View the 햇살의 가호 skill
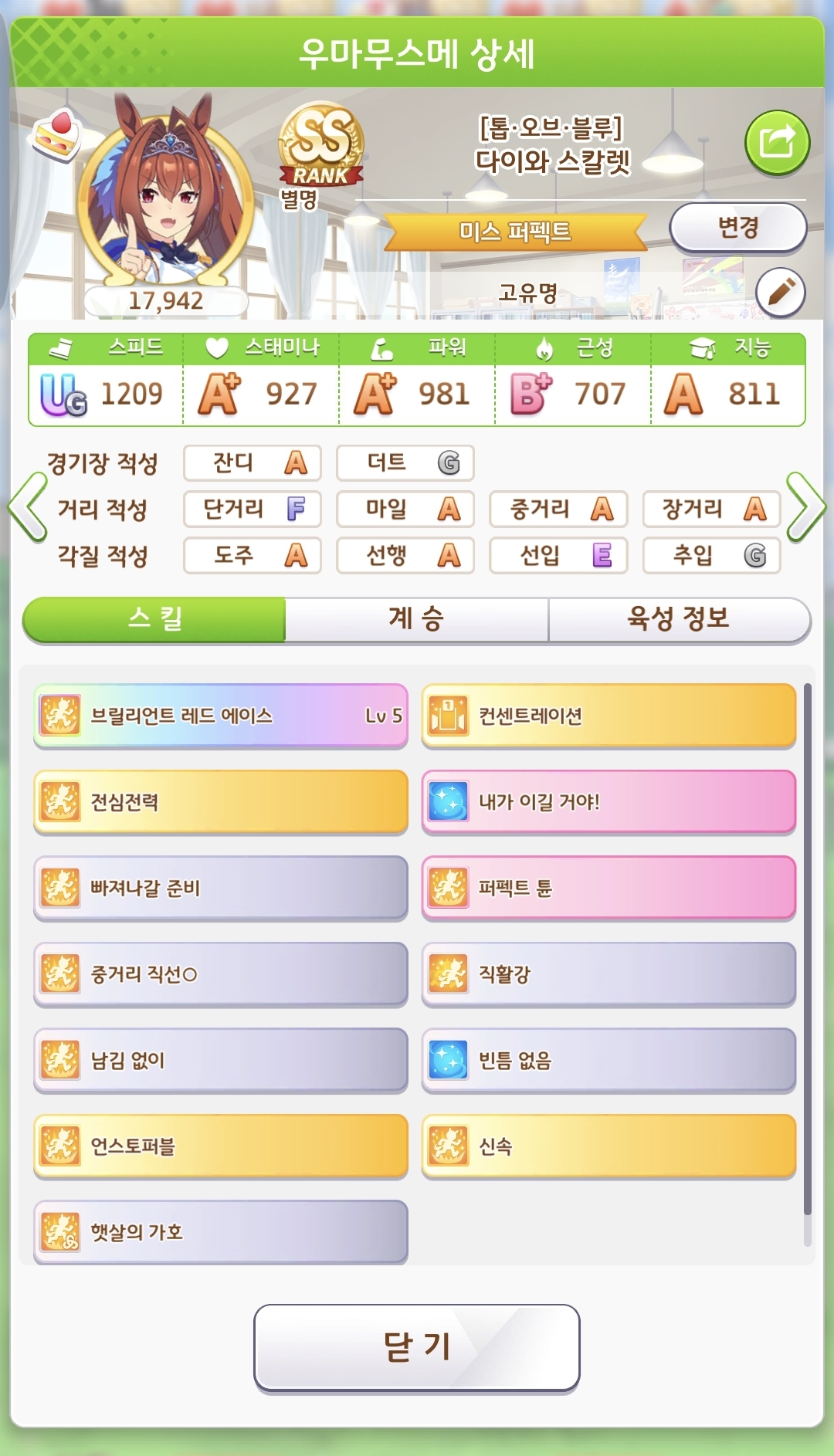This screenshot has width=834, height=1456. point(221,1232)
